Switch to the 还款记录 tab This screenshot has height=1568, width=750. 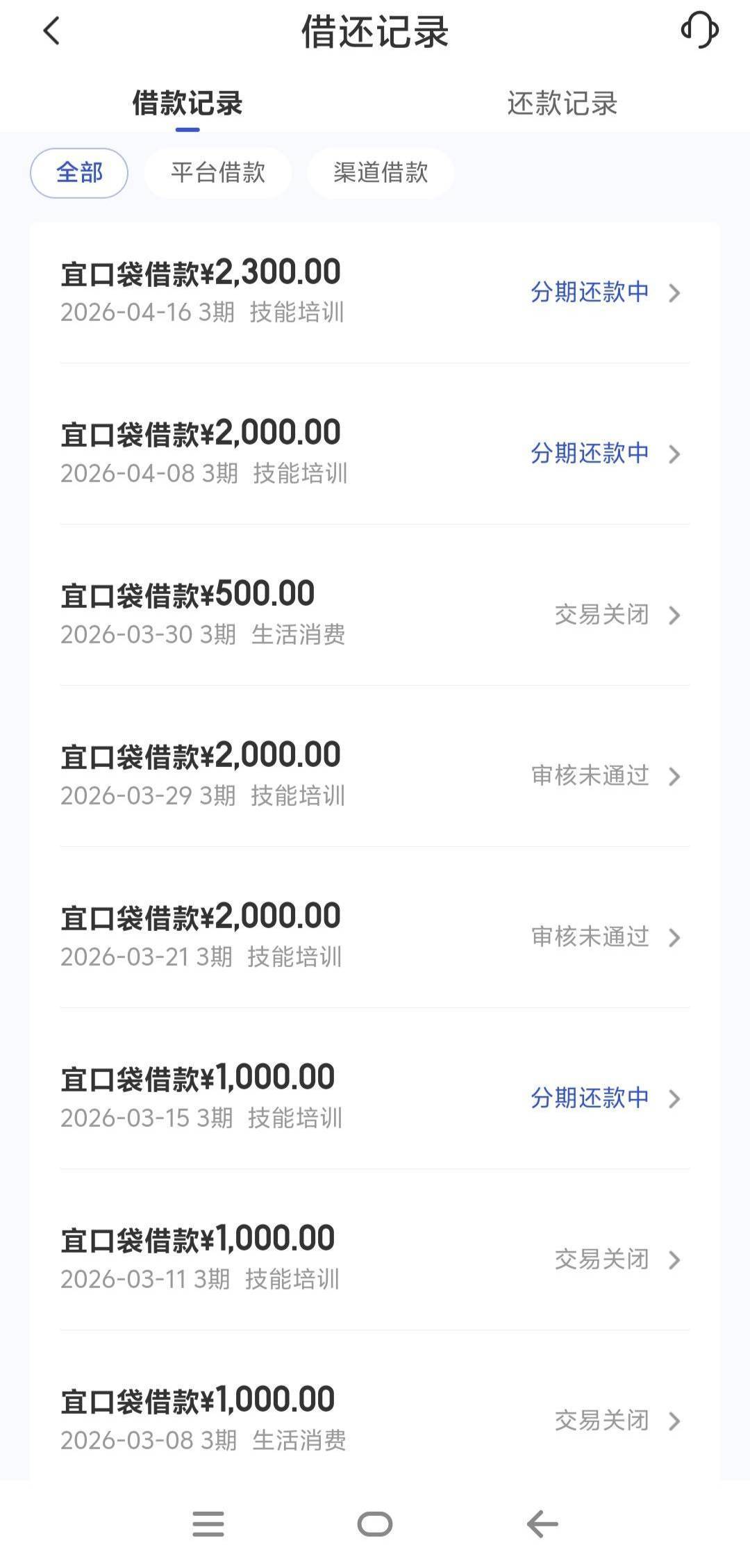562,104
